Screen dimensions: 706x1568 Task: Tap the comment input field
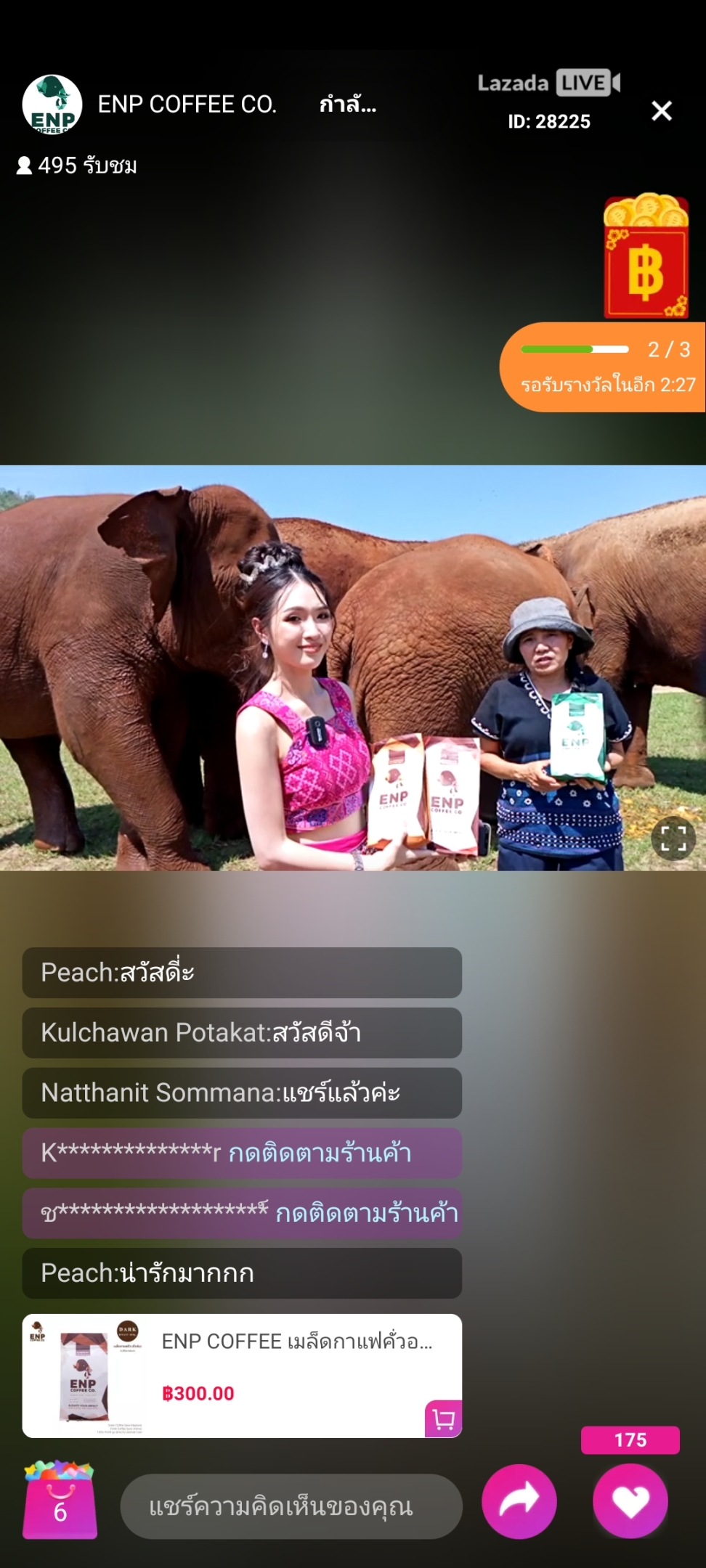click(x=291, y=1507)
